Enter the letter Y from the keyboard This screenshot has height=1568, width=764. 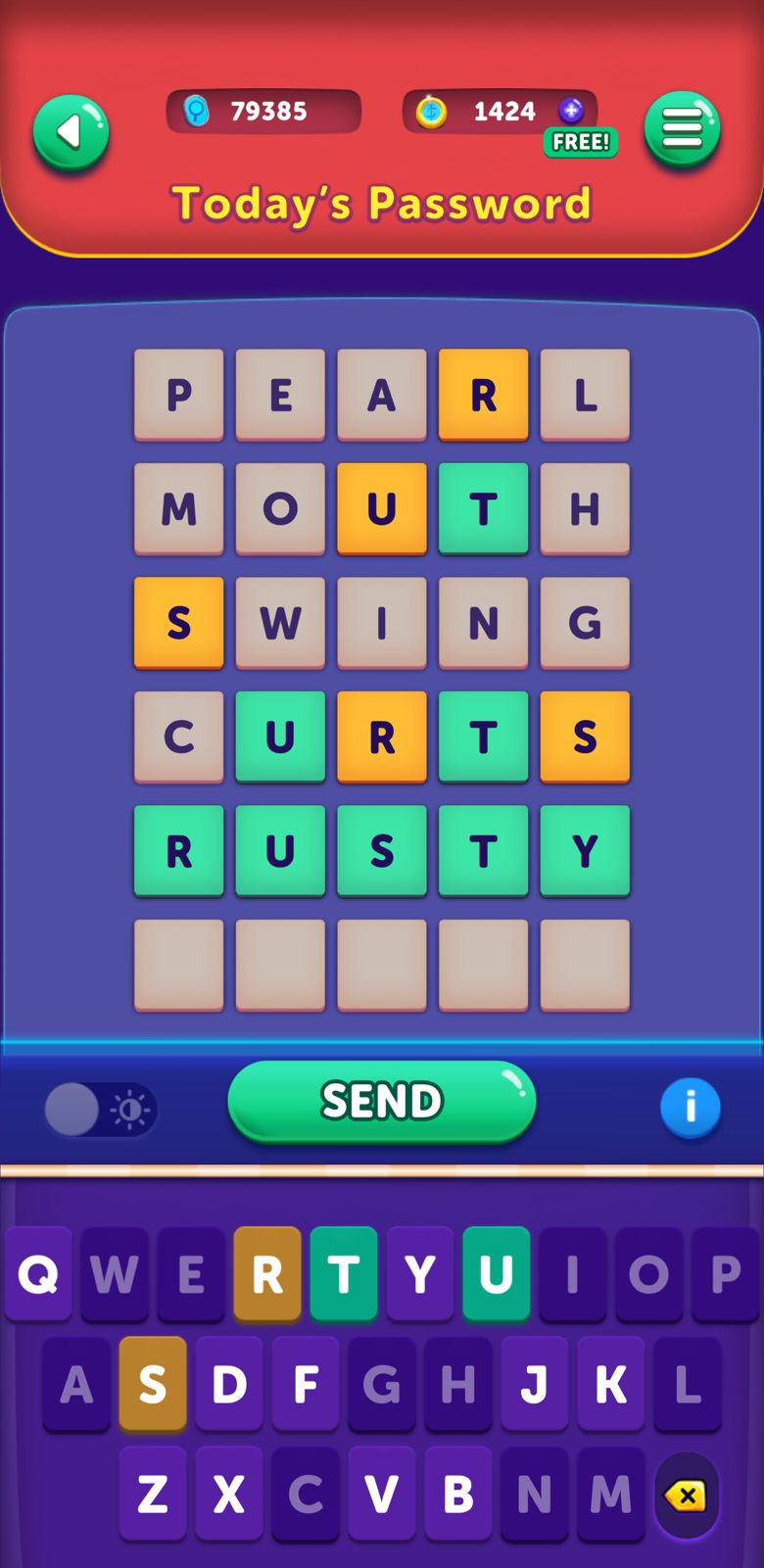[x=419, y=1273]
